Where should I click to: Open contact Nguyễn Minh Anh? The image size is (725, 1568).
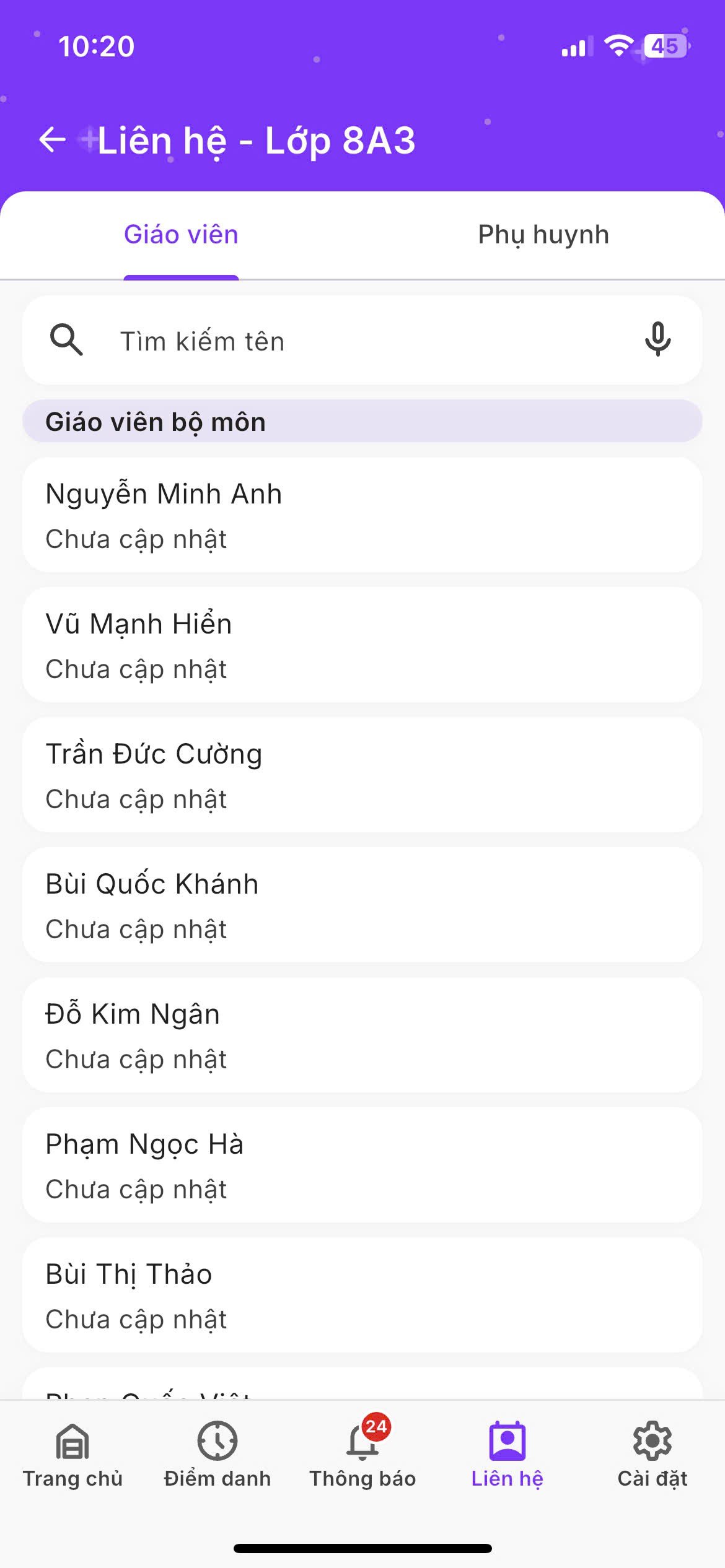pyautogui.click(x=362, y=515)
